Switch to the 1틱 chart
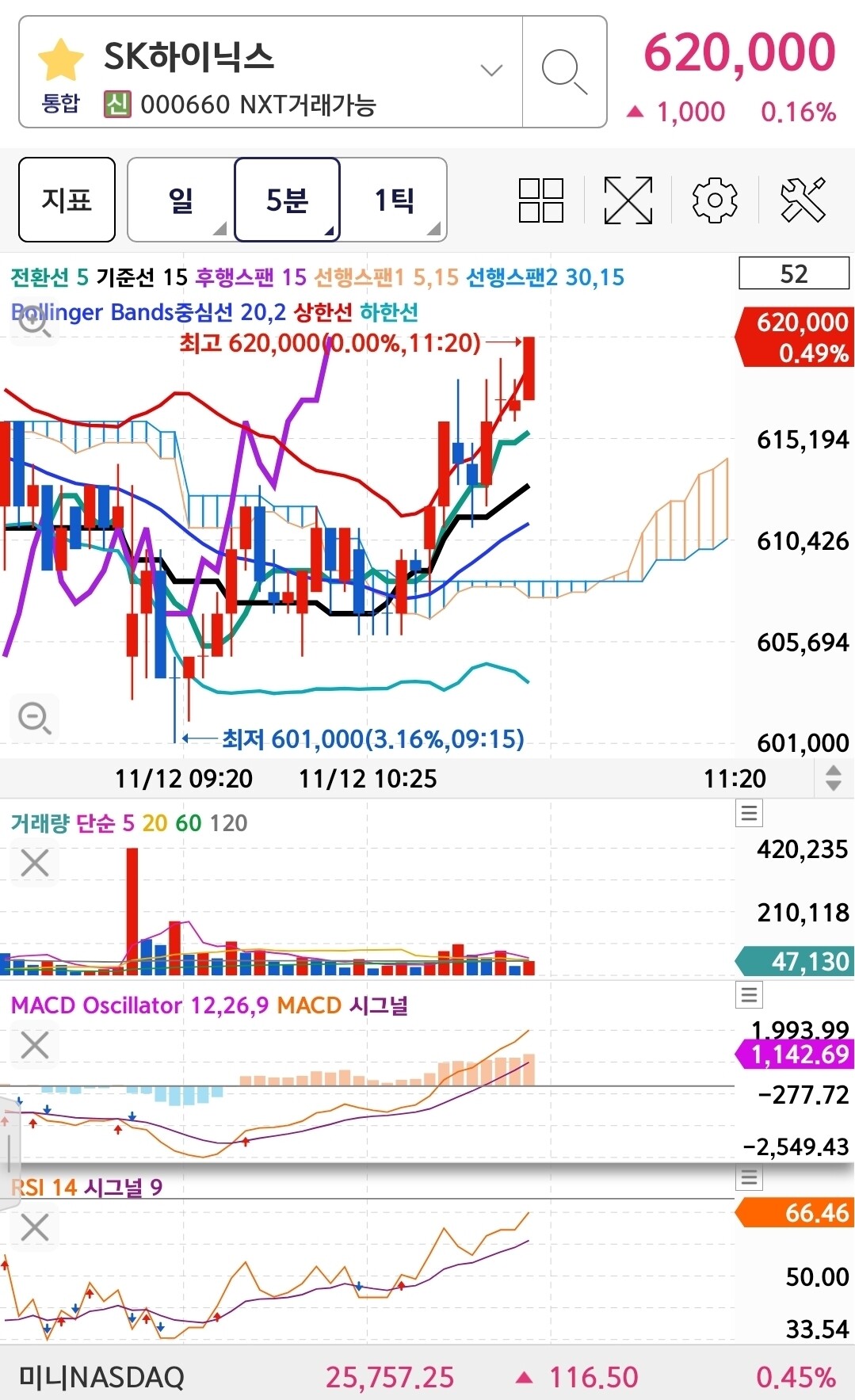Viewport: 855px width, 1400px height. 394,200
